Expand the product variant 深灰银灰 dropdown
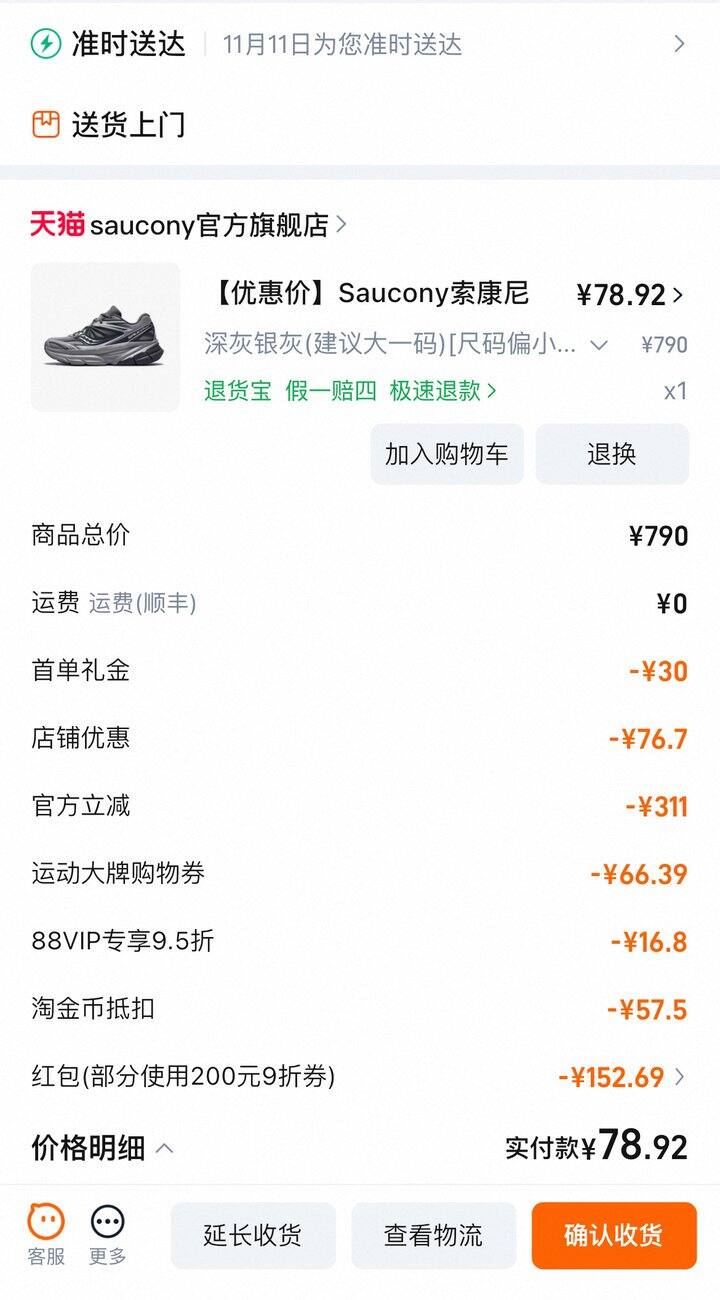 pos(598,344)
